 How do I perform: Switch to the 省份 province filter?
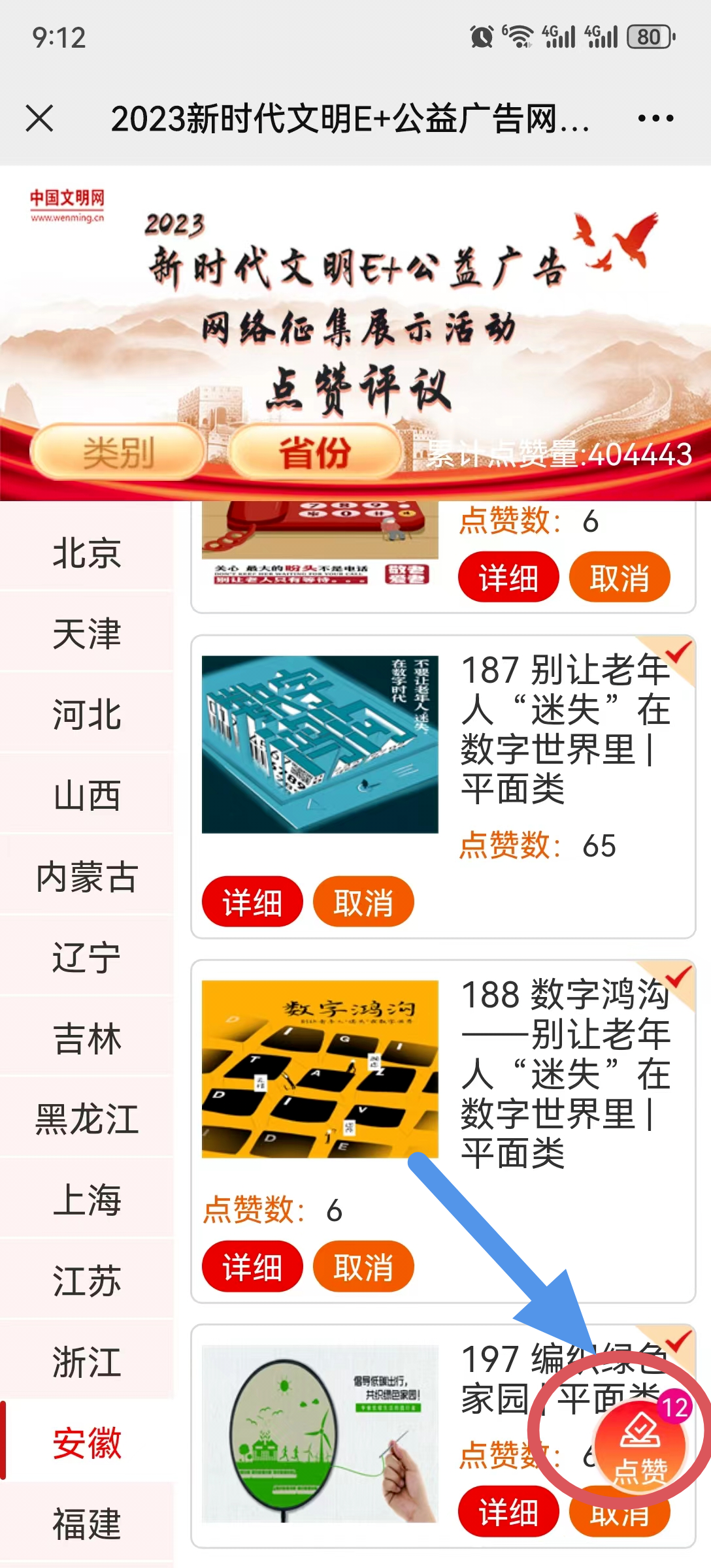[x=315, y=452]
